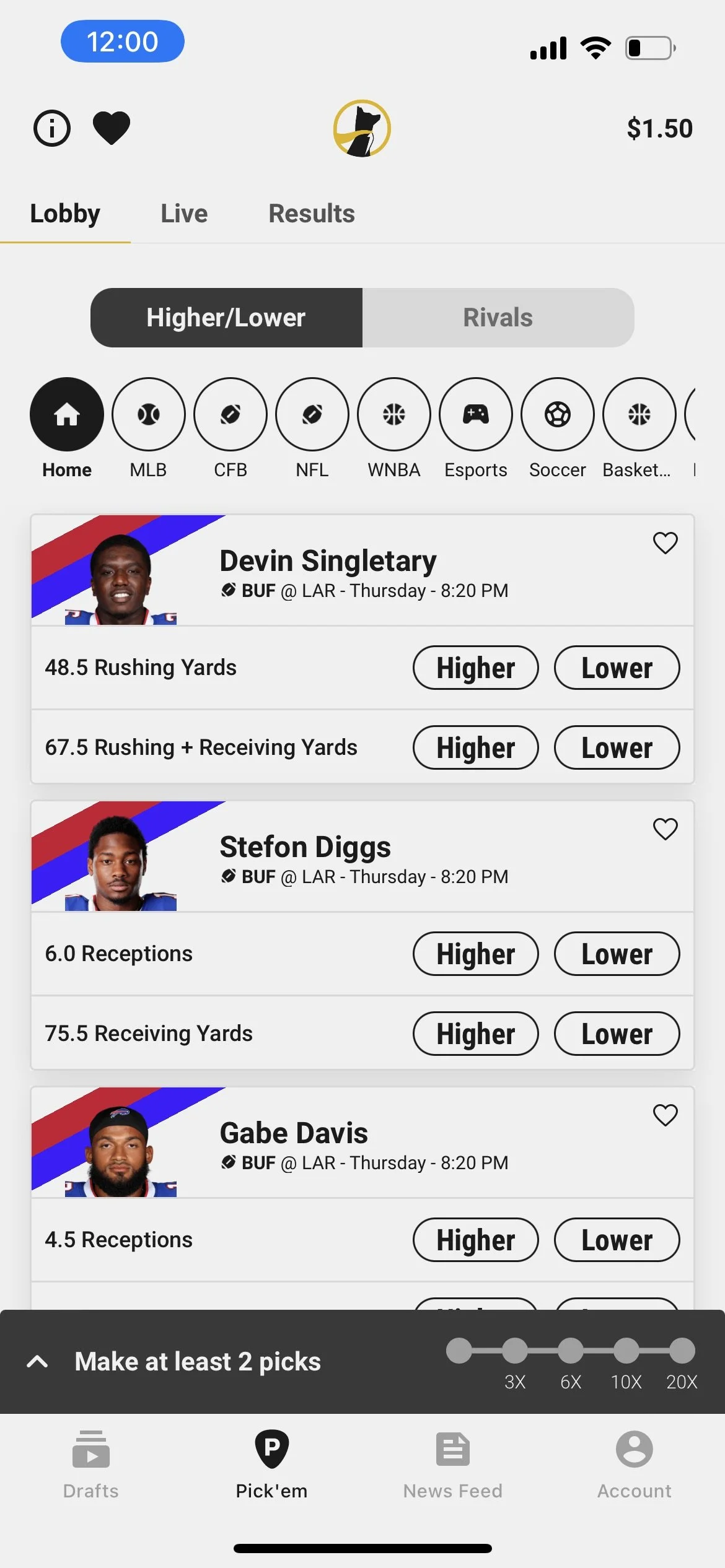Screen dimensions: 725x1568
Task: Open the News Feed tab
Action: coord(452,1464)
